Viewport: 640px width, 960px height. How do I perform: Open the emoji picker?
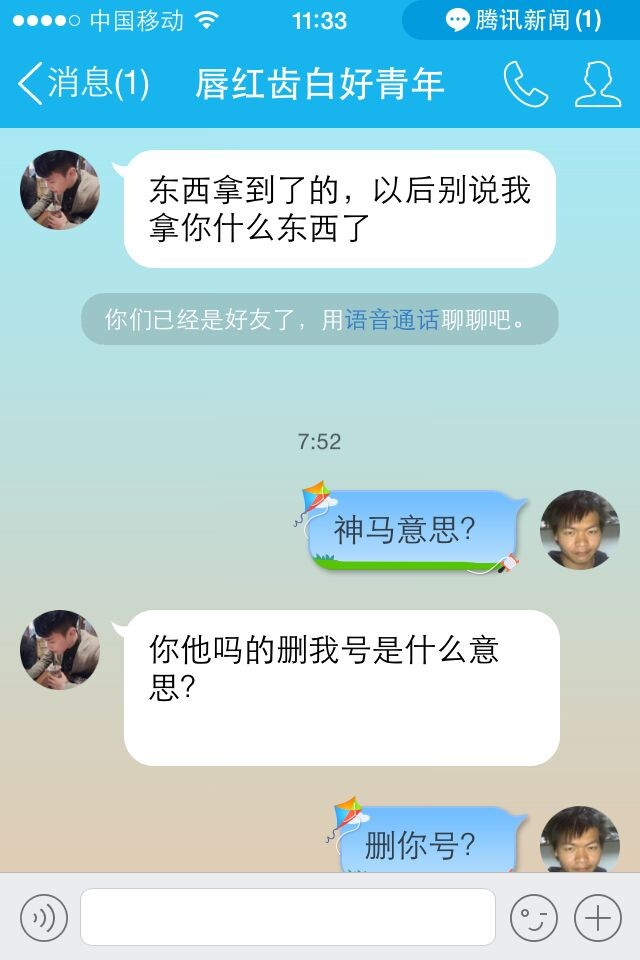click(534, 917)
